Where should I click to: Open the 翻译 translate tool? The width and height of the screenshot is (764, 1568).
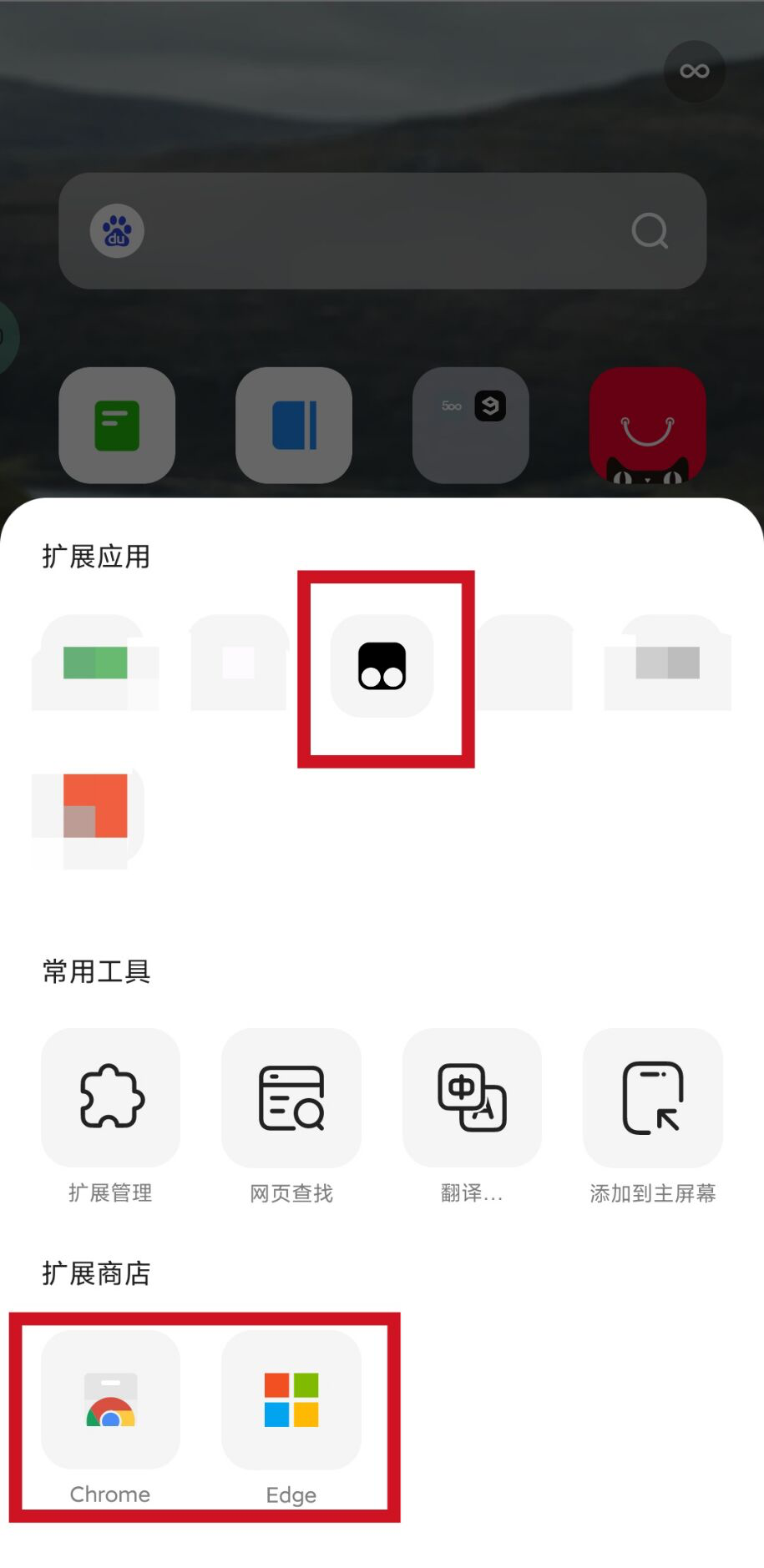[472, 1097]
